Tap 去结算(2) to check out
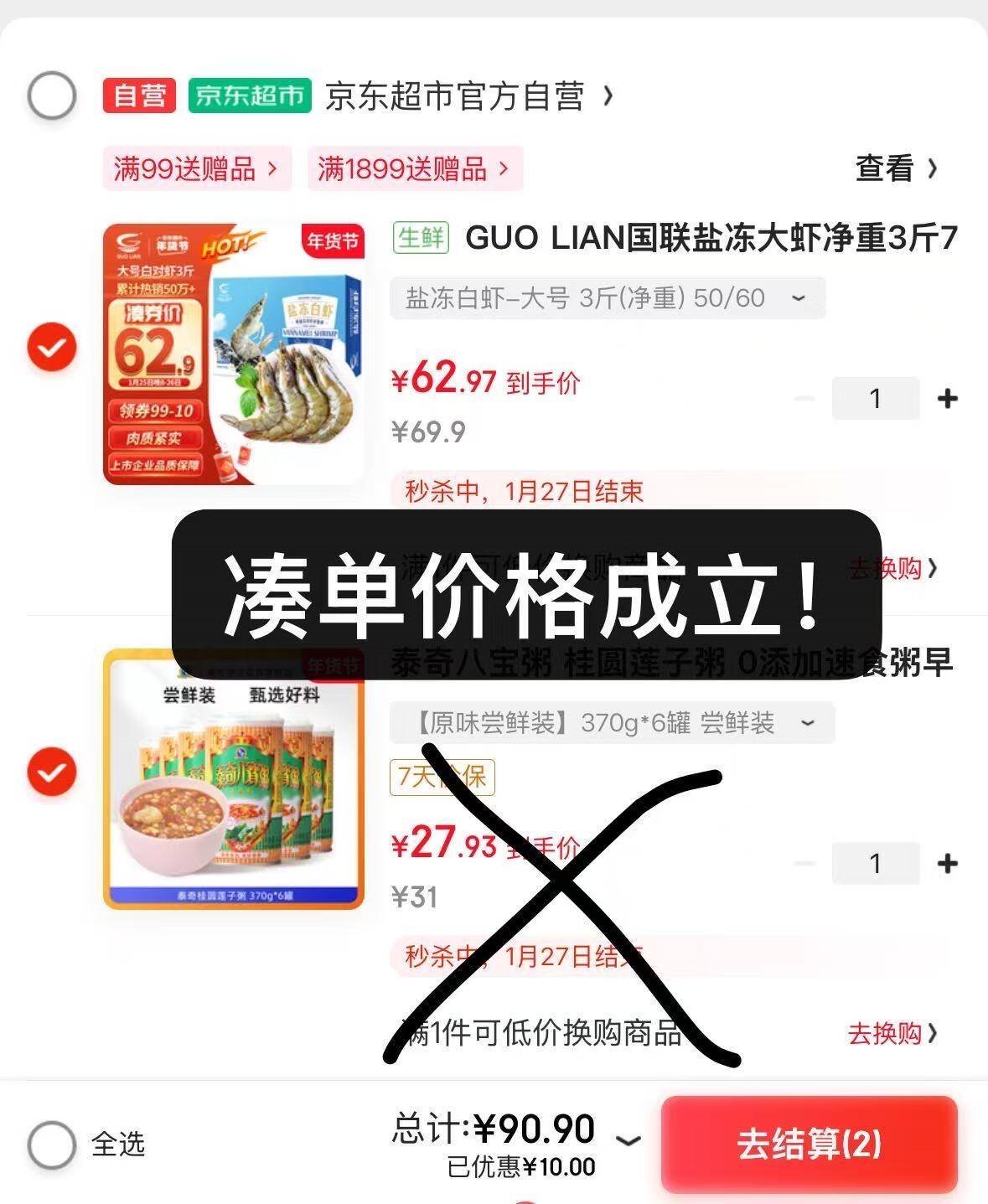The image size is (988, 1204). (x=809, y=1144)
